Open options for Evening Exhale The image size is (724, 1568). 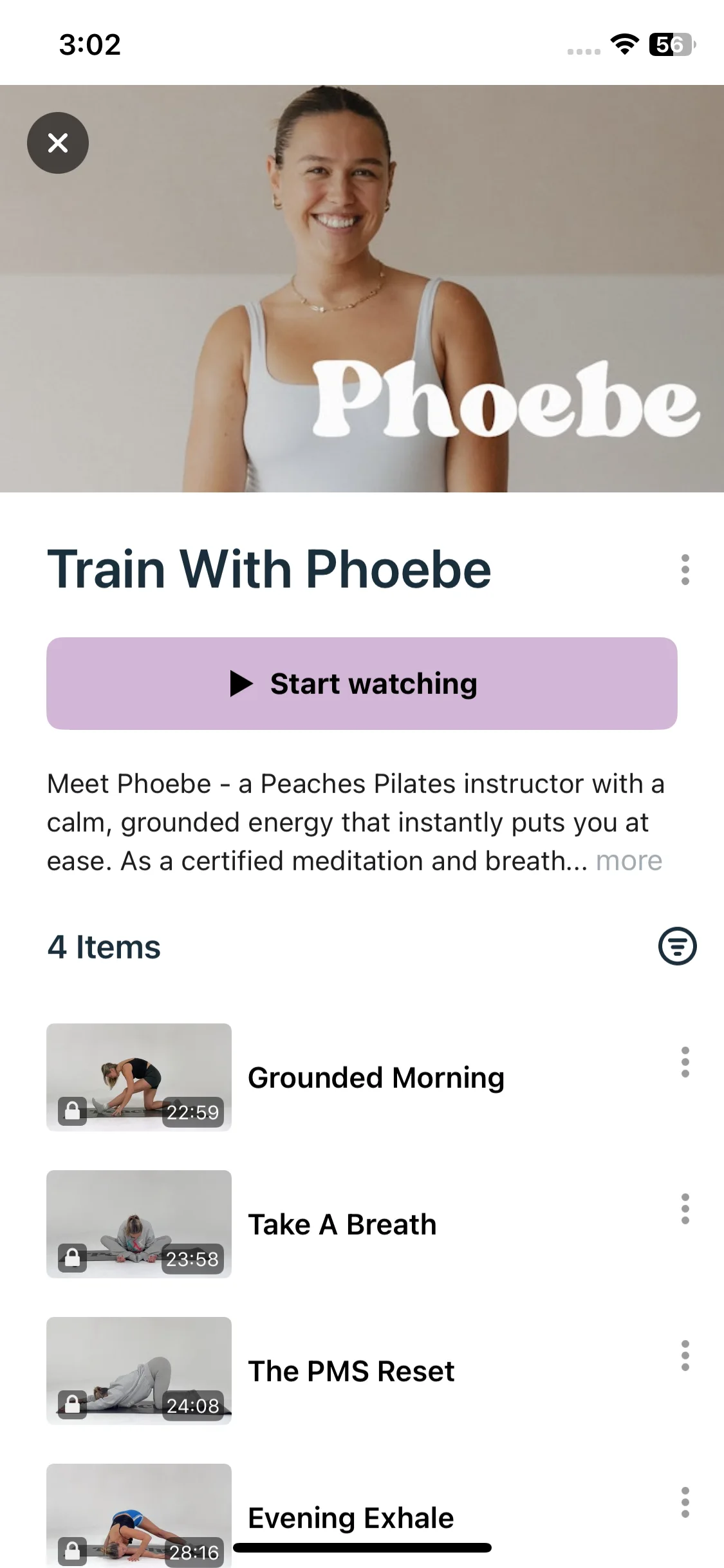click(685, 1502)
